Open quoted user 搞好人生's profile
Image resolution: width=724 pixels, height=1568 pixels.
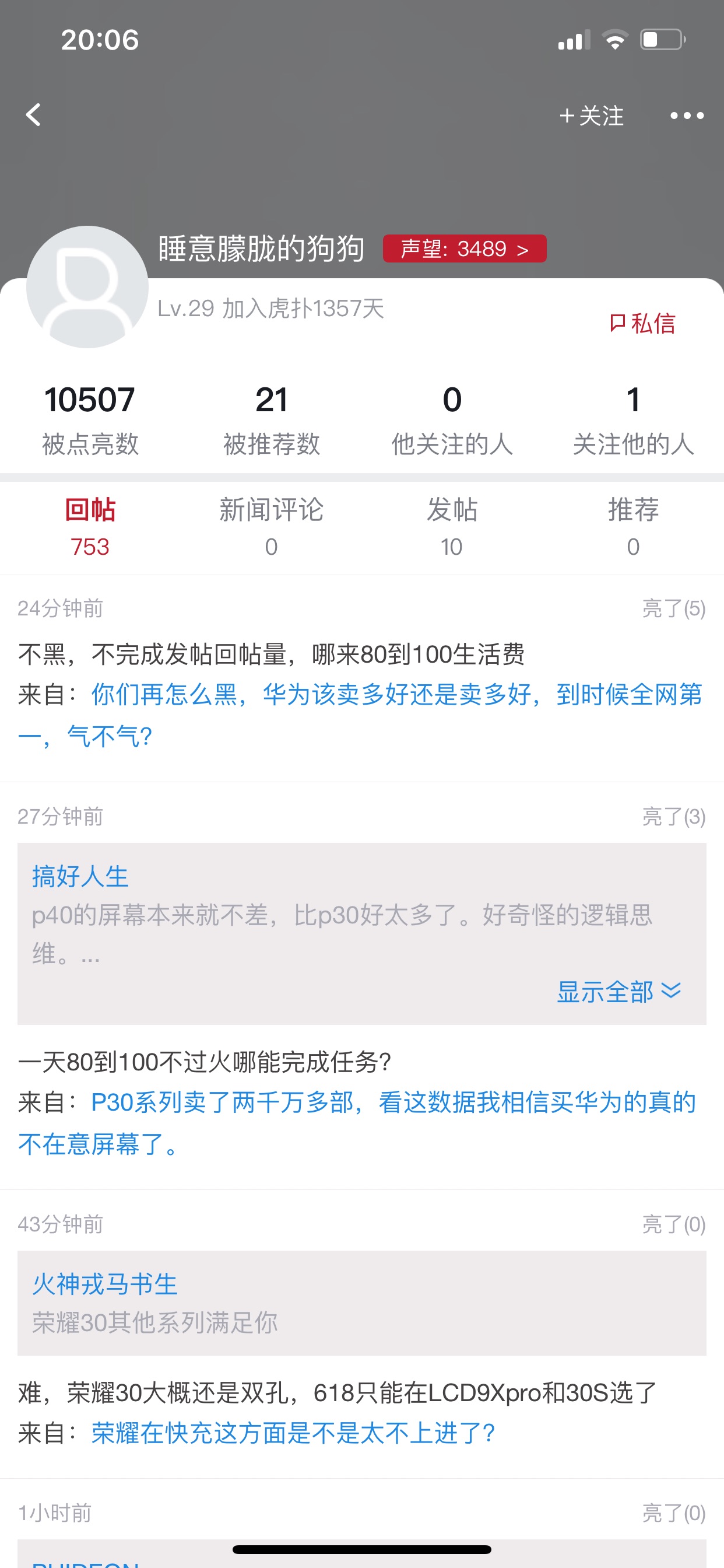coord(80,877)
